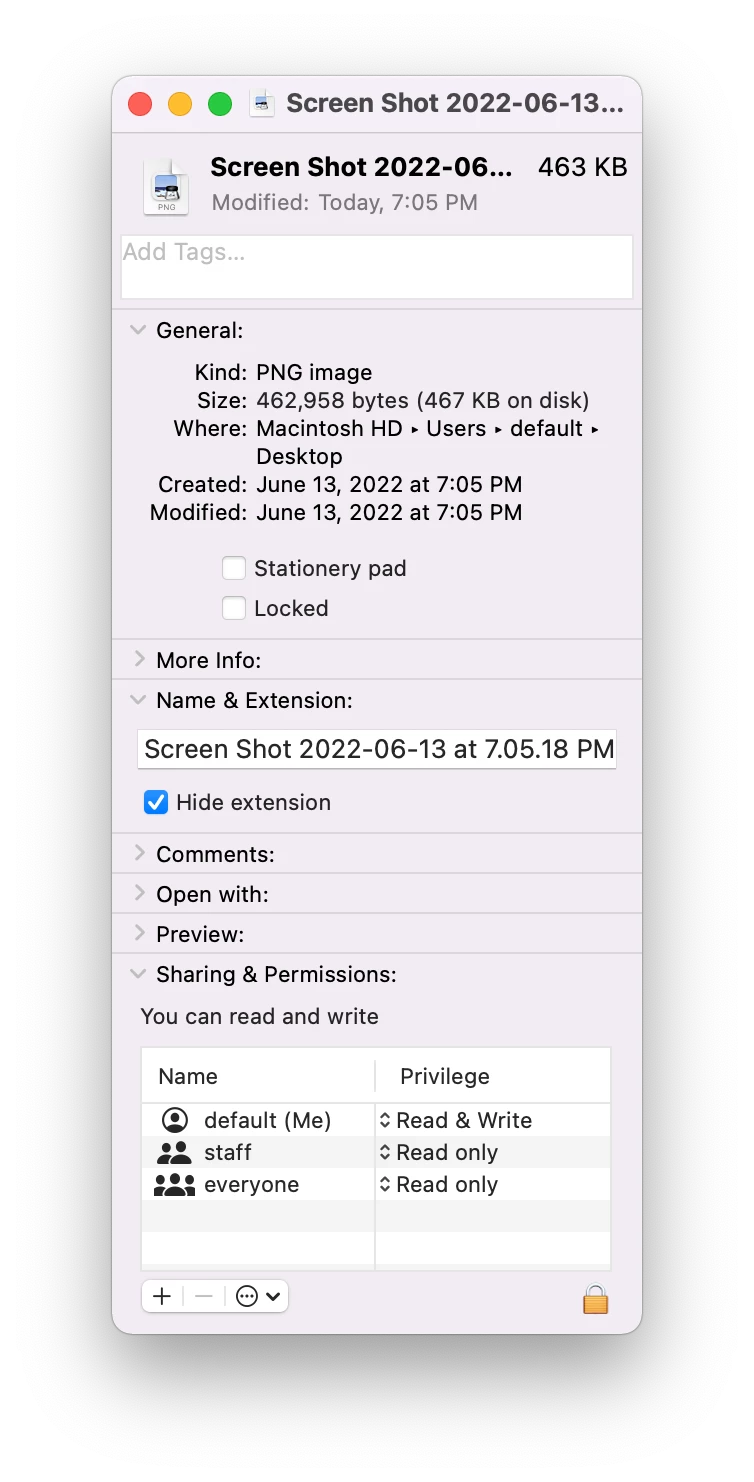Uncheck Hide extension
The width and height of the screenshot is (754, 1482).
156,802
